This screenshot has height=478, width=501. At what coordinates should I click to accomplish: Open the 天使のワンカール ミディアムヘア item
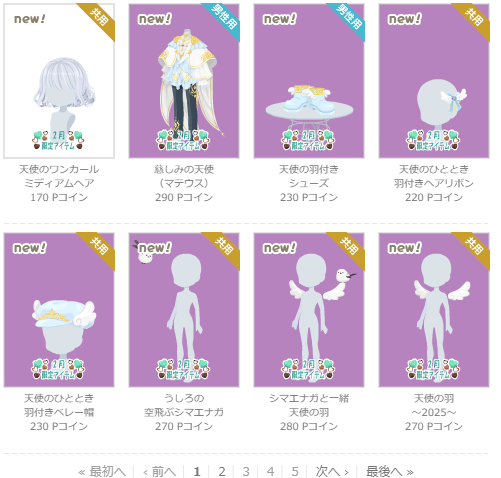coord(59,81)
